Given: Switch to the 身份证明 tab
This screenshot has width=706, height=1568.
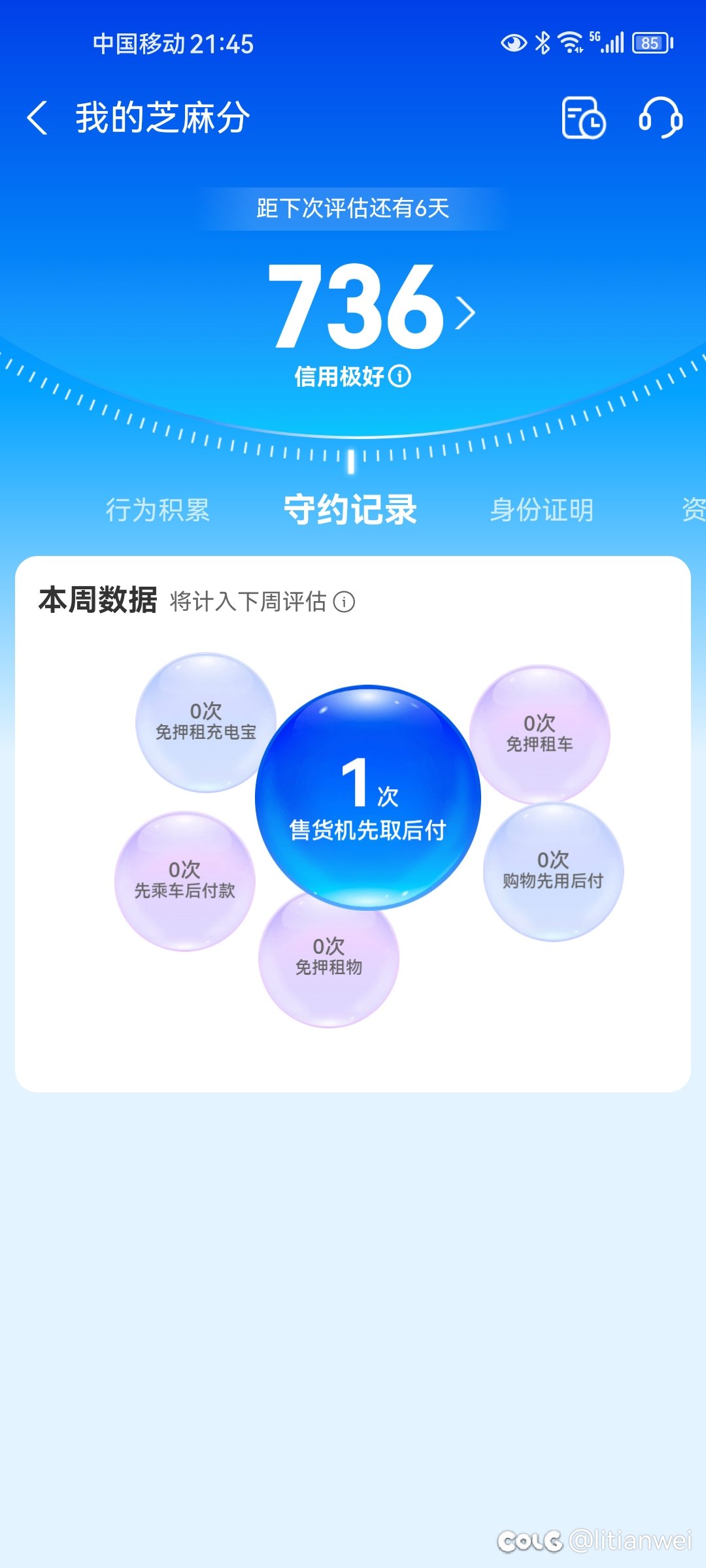Looking at the screenshot, I should pyautogui.click(x=541, y=510).
